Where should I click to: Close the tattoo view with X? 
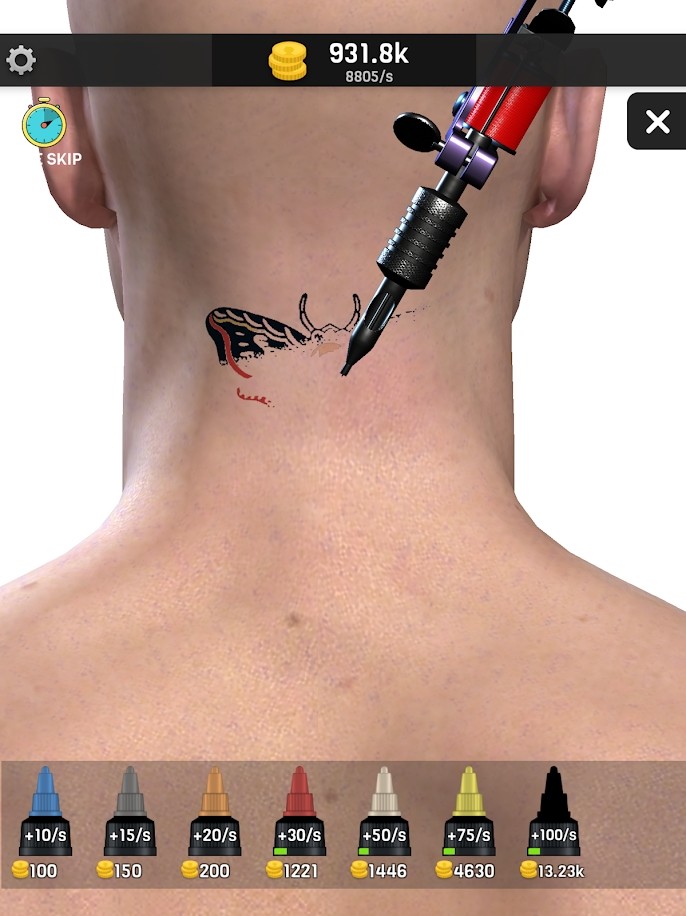pyautogui.click(x=657, y=122)
